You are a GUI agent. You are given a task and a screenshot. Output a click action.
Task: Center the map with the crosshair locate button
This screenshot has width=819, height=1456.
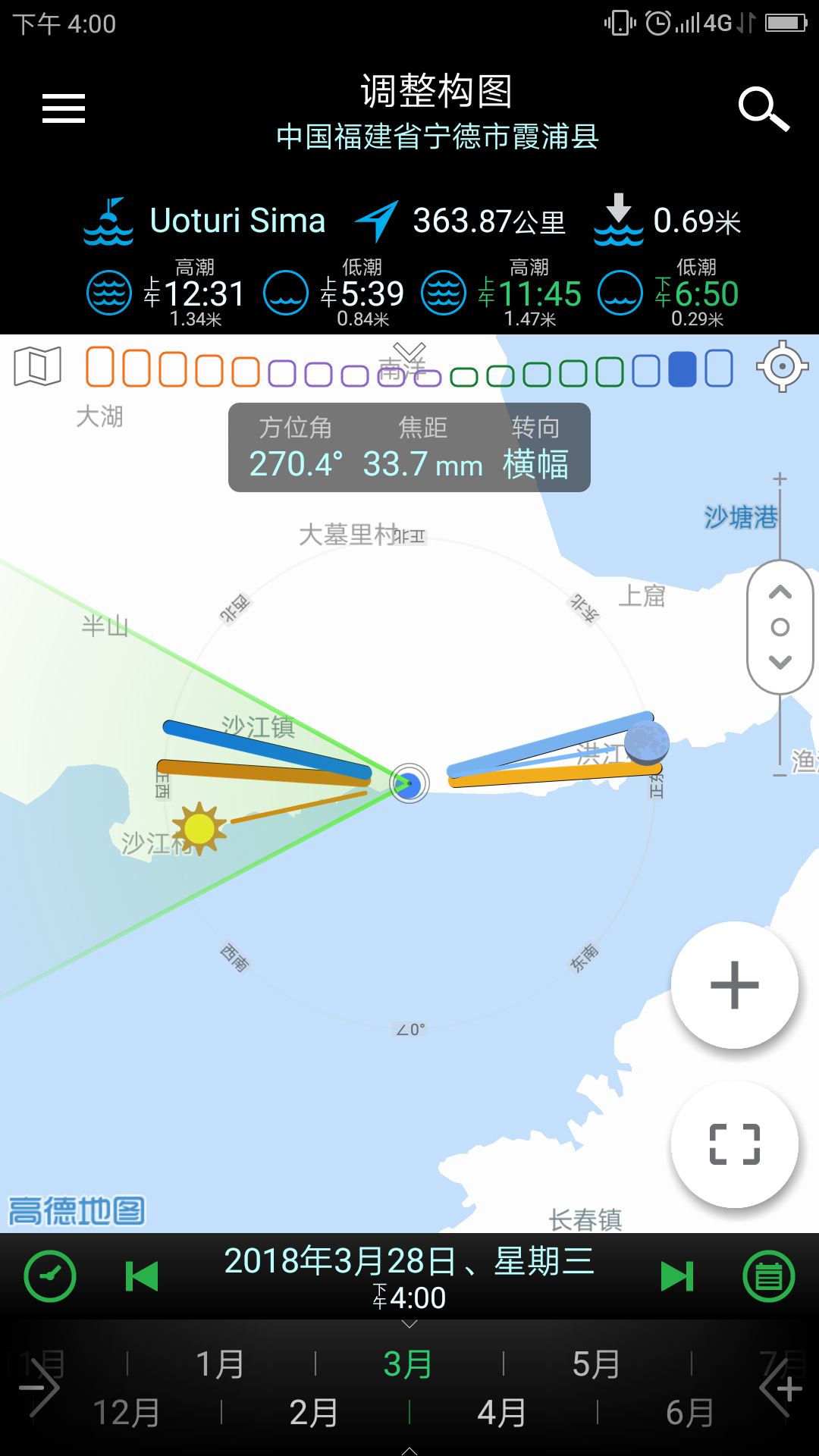click(x=782, y=366)
